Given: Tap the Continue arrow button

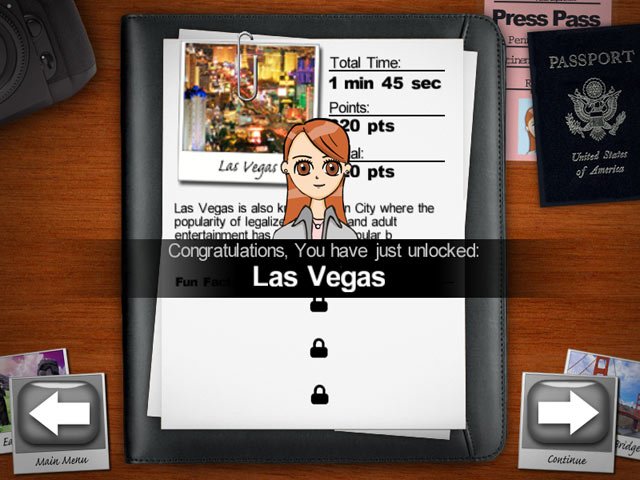Looking at the screenshot, I should [x=568, y=413].
